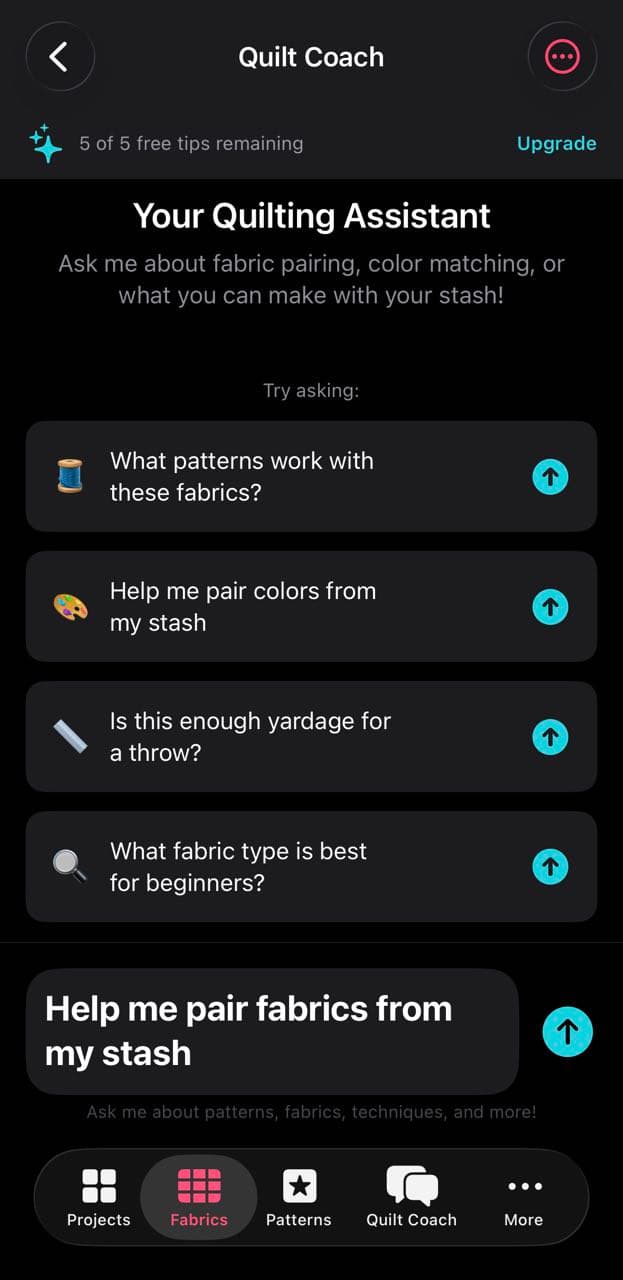Image resolution: width=623 pixels, height=1280 pixels.
Task: Go to the Patterns tab
Action: coord(298,1198)
